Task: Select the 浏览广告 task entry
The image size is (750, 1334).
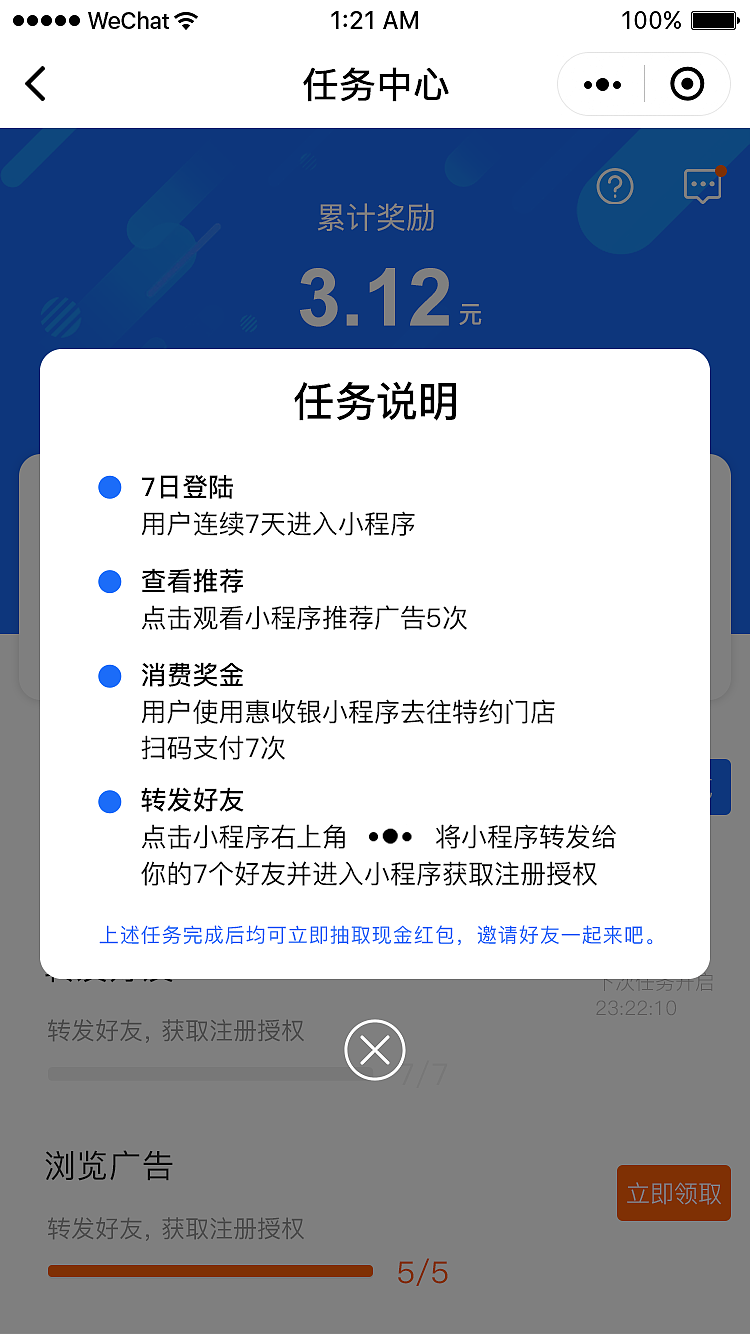Action: point(110,1166)
